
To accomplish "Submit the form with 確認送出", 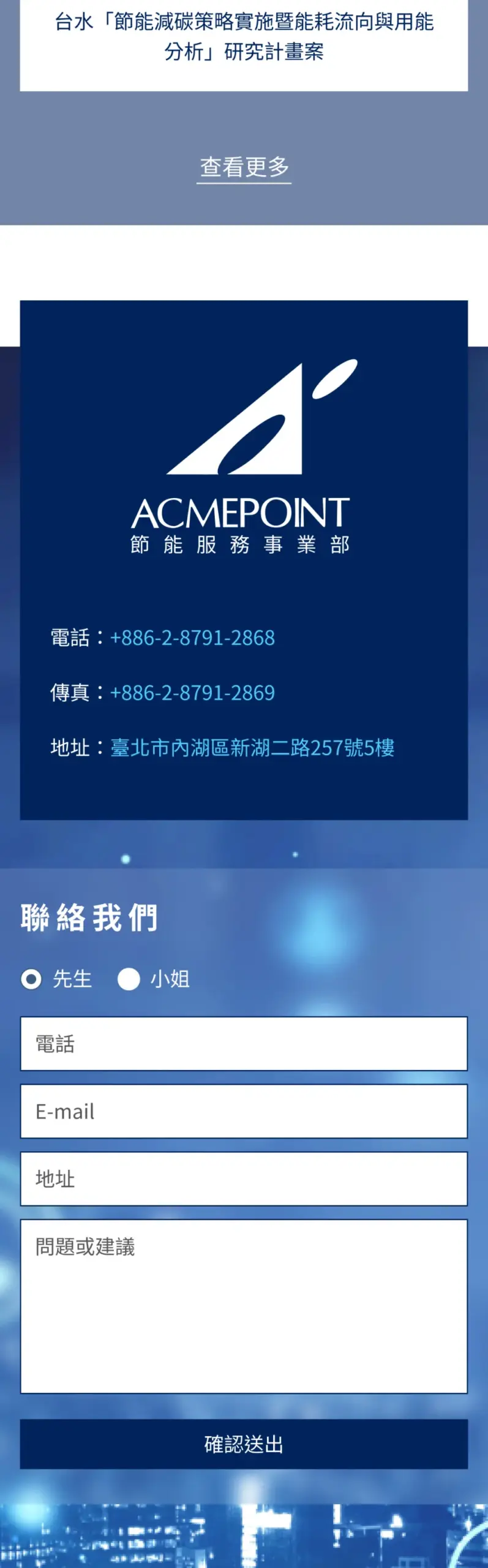I will click(244, 1444).
